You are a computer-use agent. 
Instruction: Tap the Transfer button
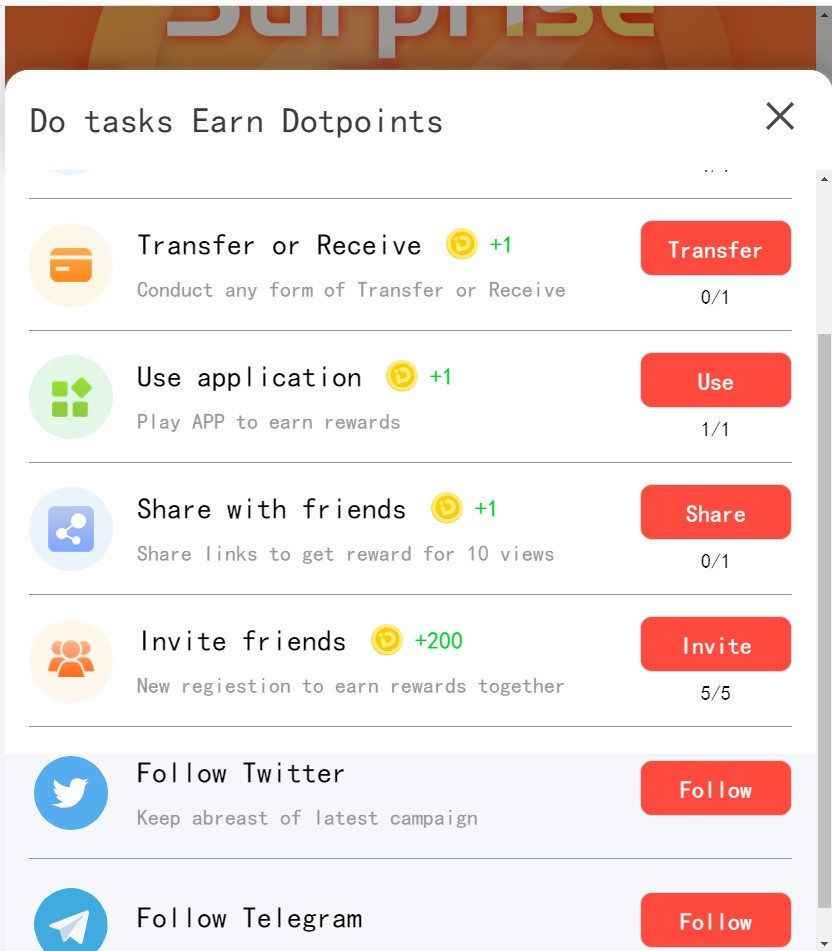click(715, 249)
